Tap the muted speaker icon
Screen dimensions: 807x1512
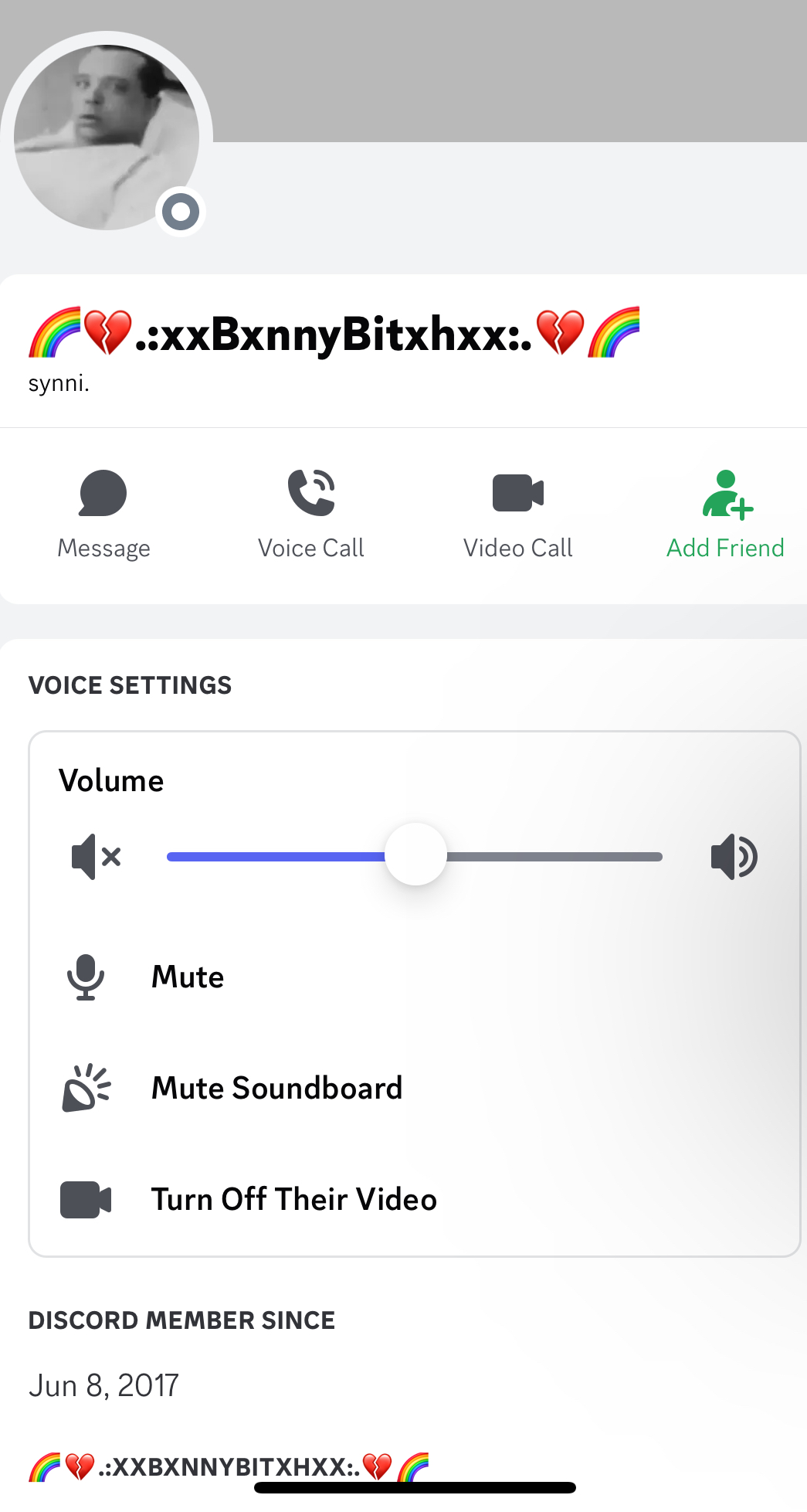[x=97, y=856]
